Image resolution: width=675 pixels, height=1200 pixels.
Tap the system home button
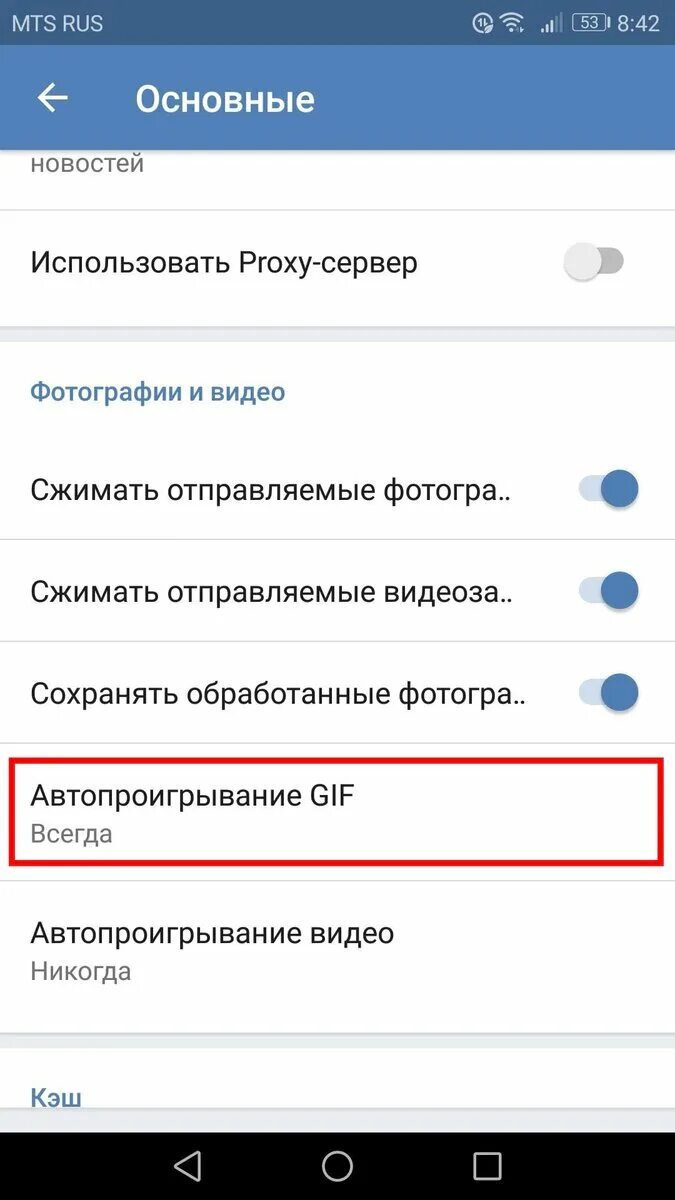(337, 1166)
